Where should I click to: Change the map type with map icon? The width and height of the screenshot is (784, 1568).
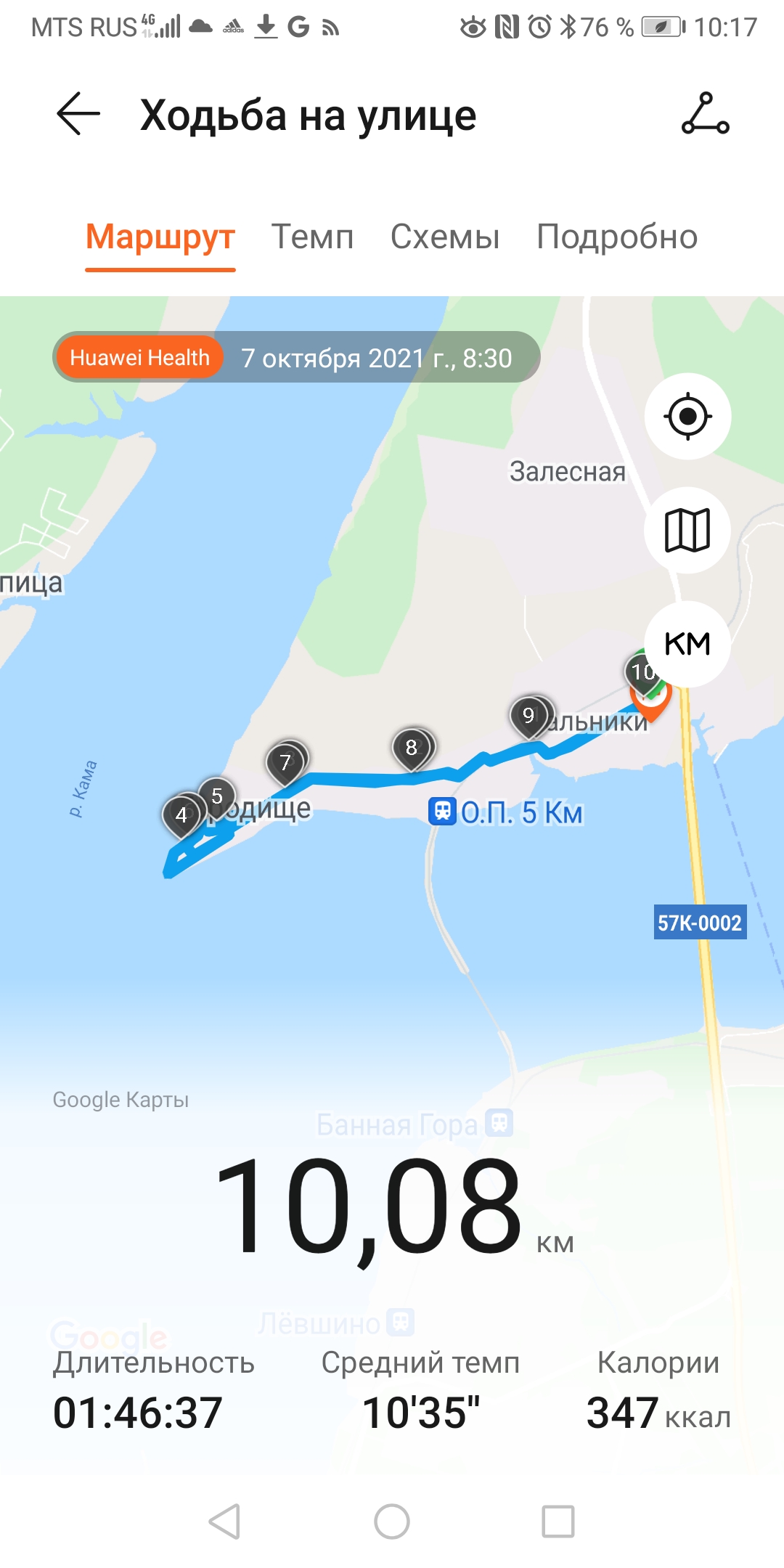point(687,531)
